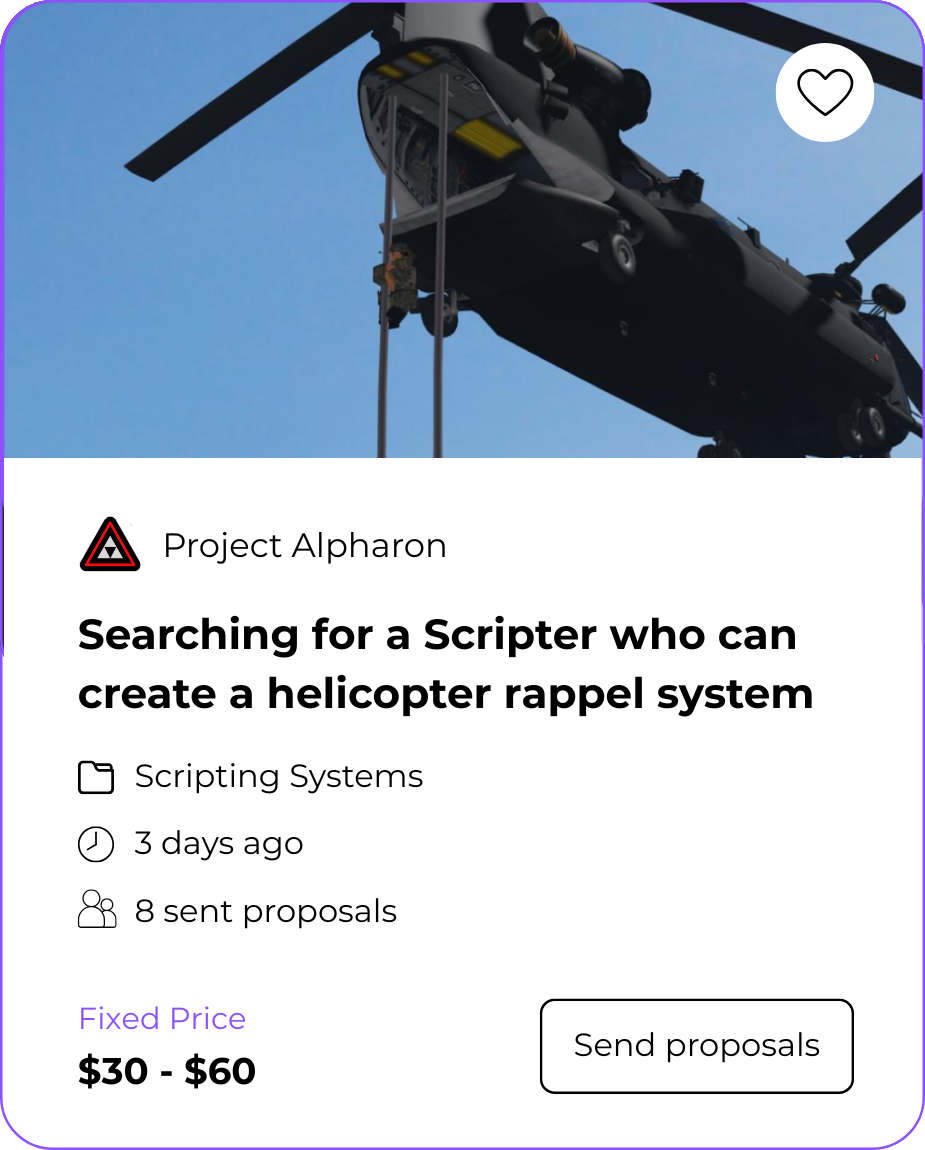Open the helicopter rappel system job card
Image resolution: width=925 pixels, height=1150 pixels.
pos(445,664)
